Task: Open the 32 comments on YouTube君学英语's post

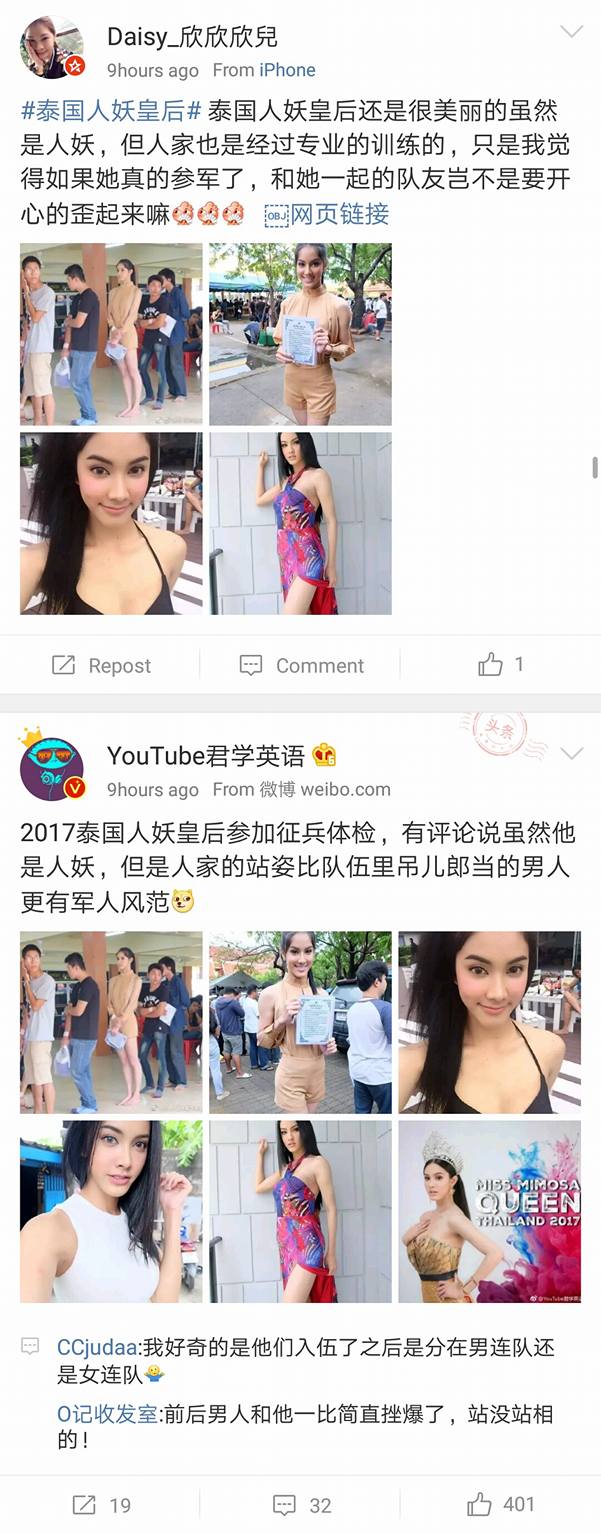Action: pyautogui.click(x=301, y=1505)
